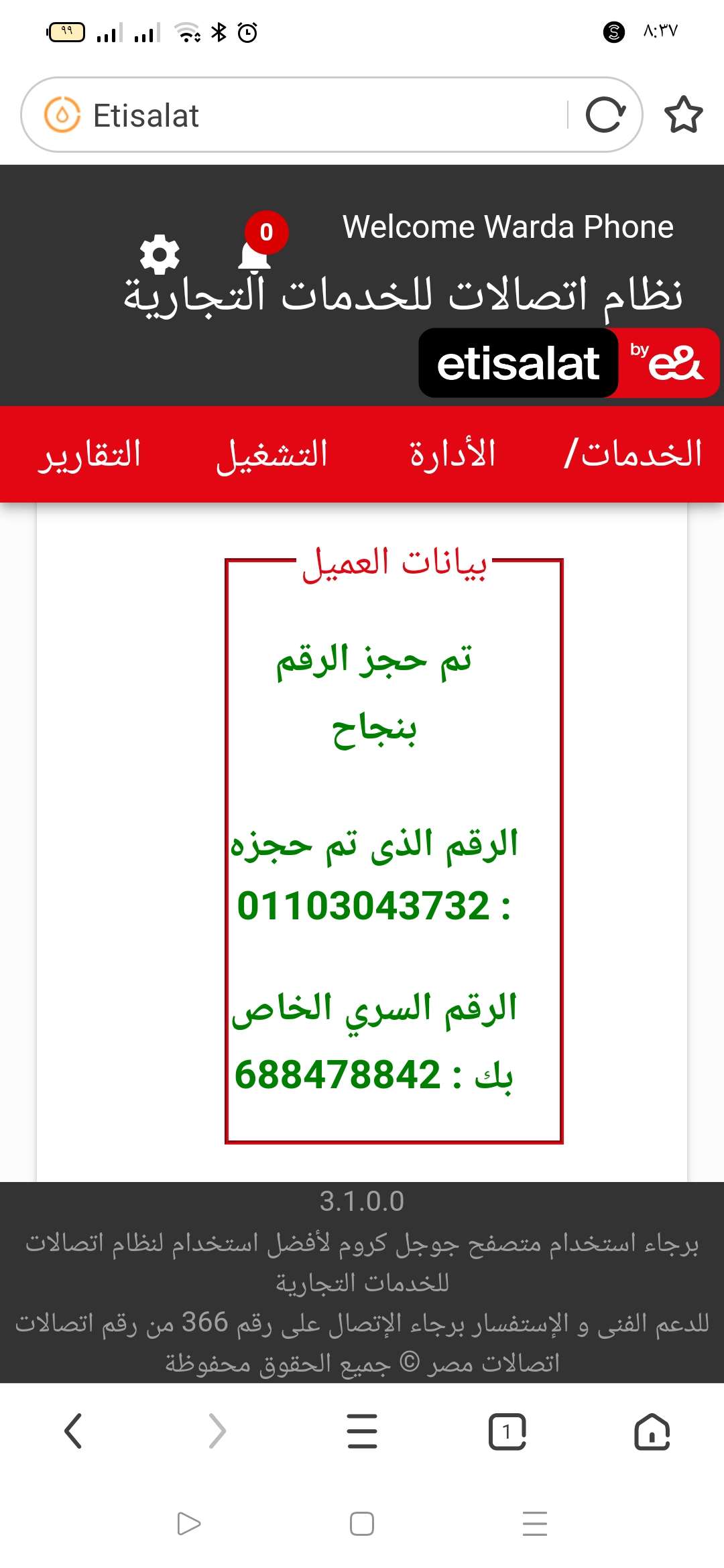The image size is (724, 1568).
Task: Open the browser menu
Action: pyautogui.click(x=362, y=1431)
